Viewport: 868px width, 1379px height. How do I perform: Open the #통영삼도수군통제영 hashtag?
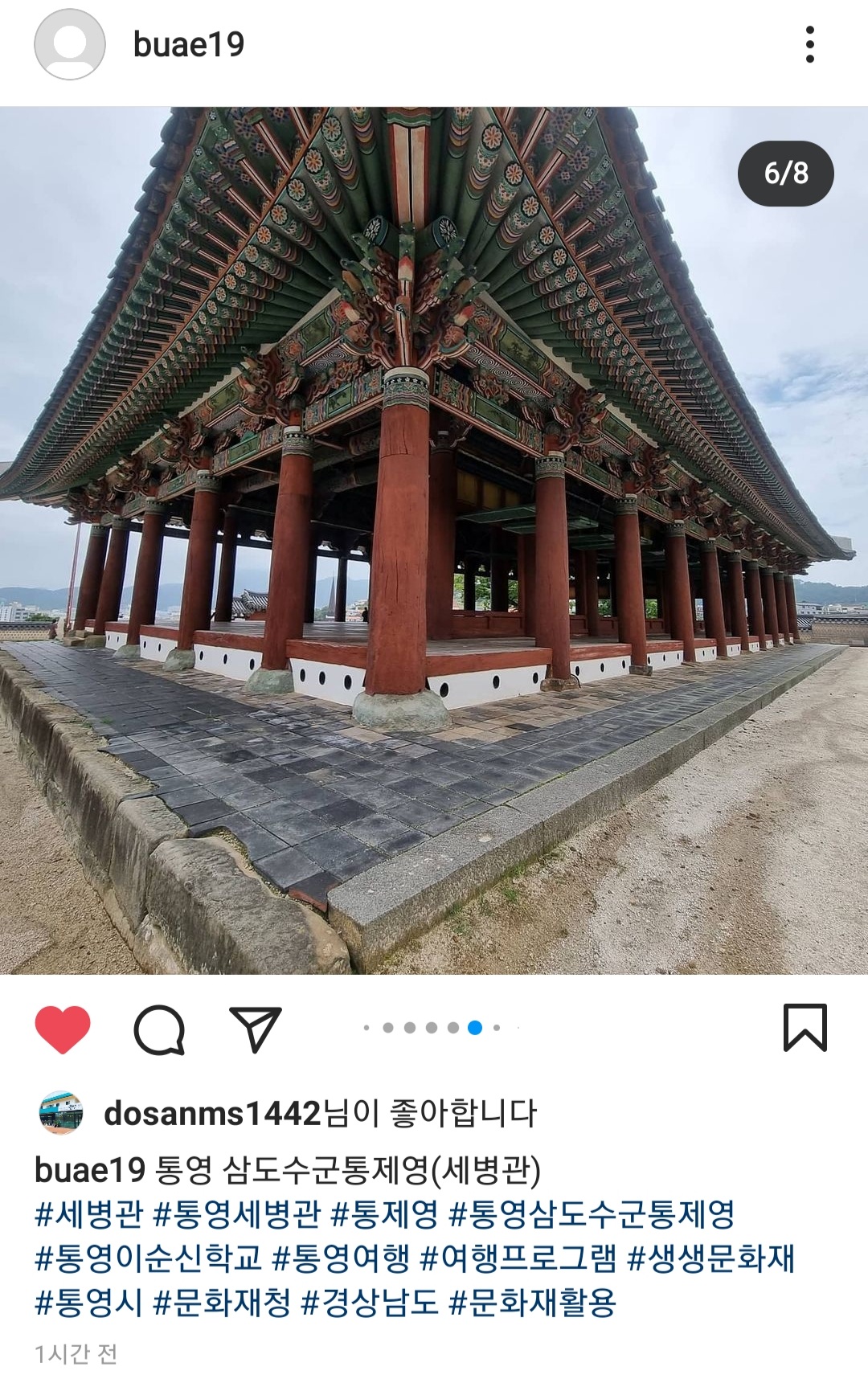592,1214
